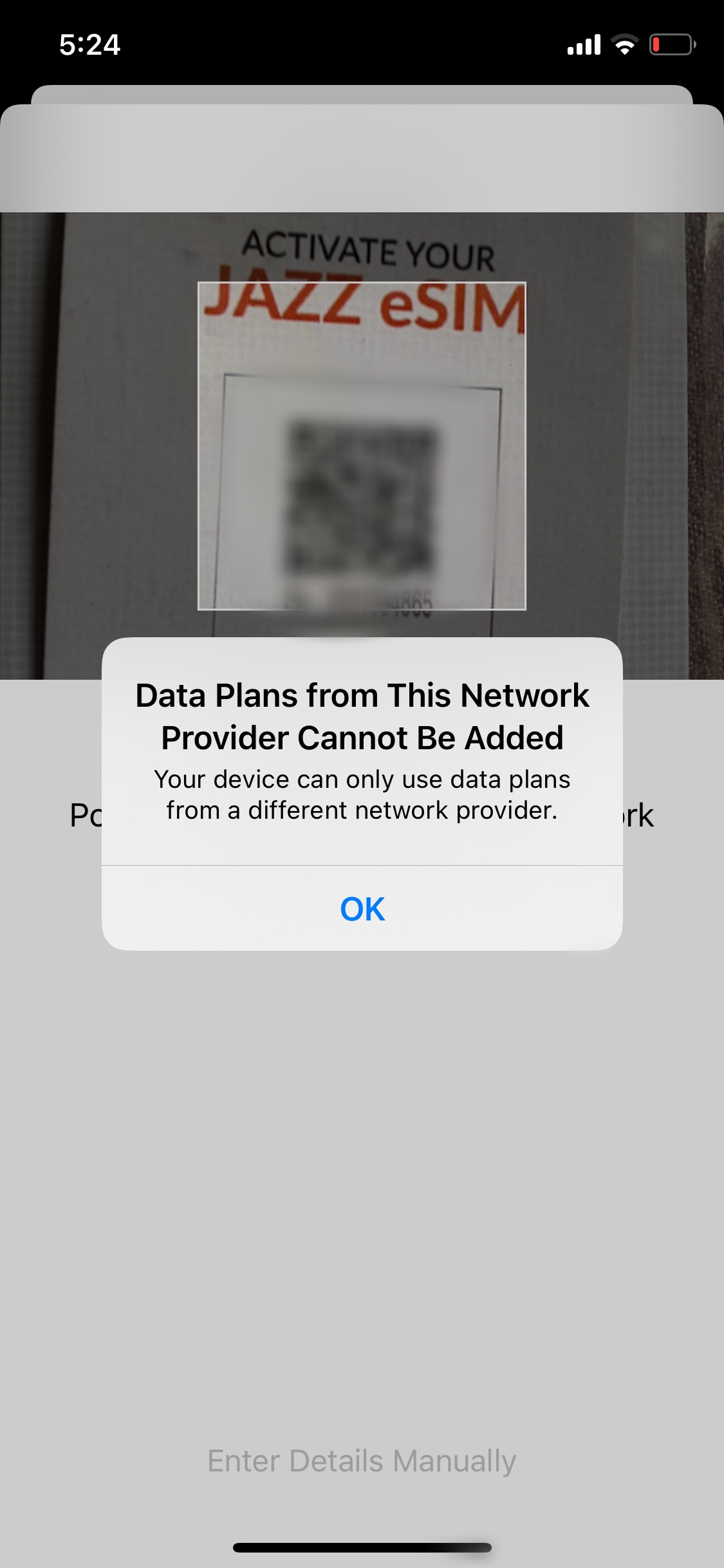Choose Enter Details Manually

362,1461
